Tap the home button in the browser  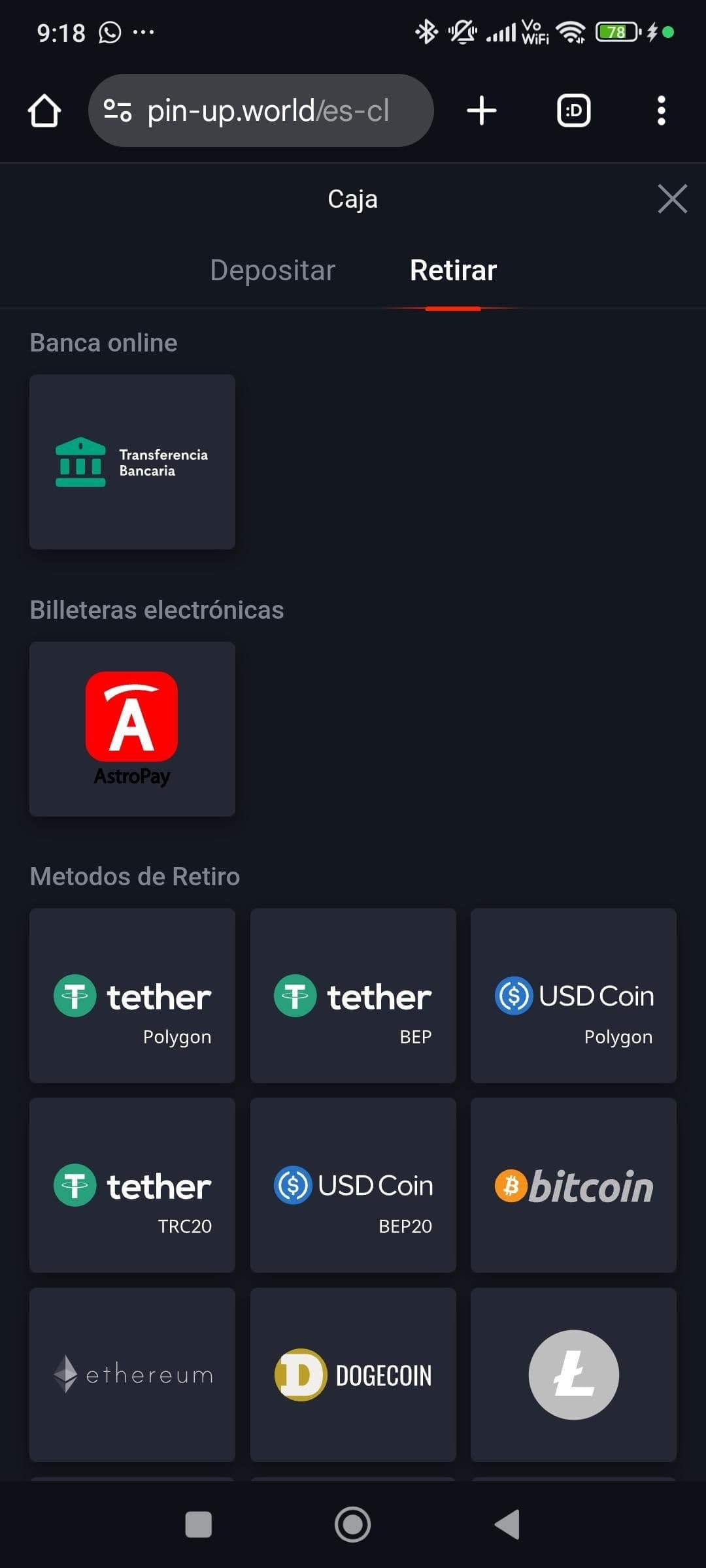[x=44, y=110]
